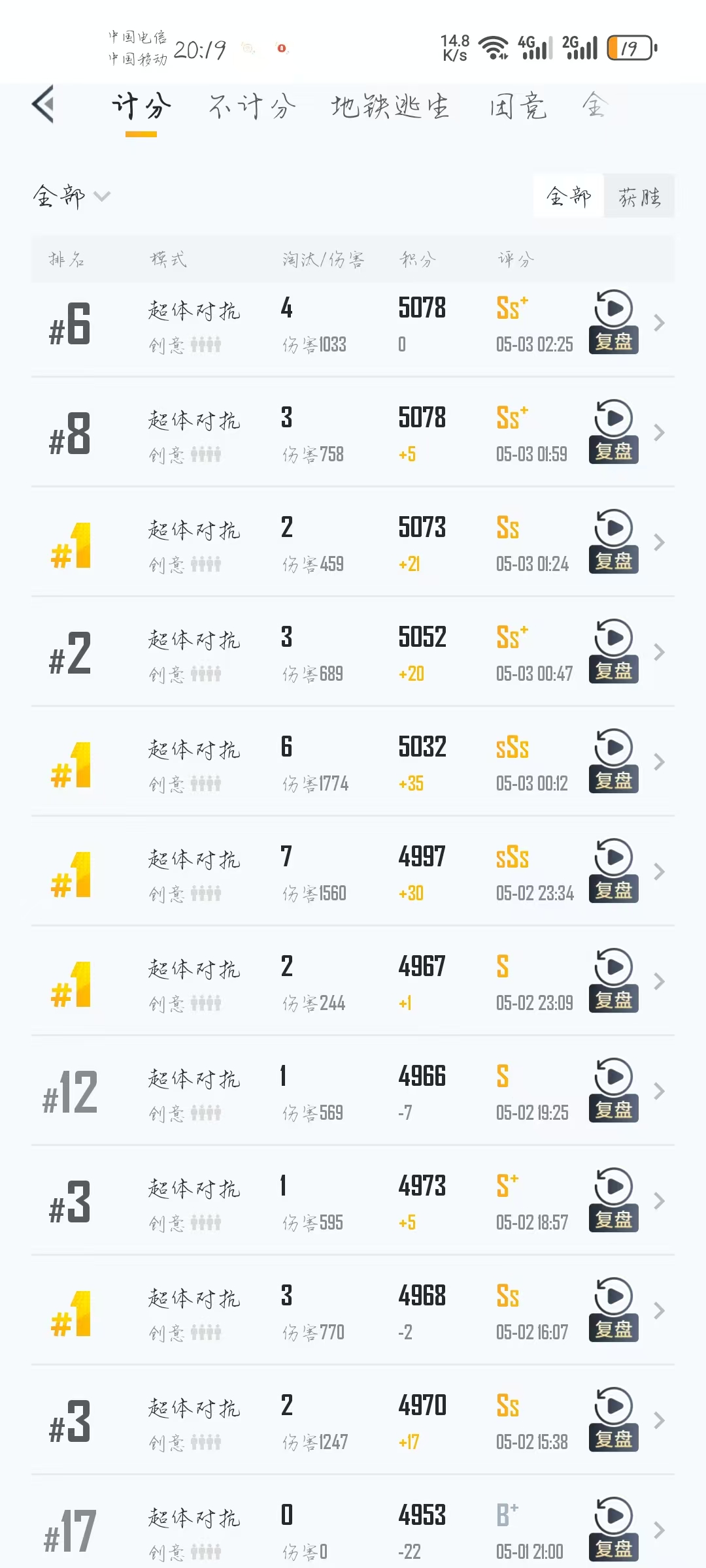The image size is (706, 1568).
Task: Tap 复盘 for the 05-02 15:38 match
Action: click(613, 1420)
